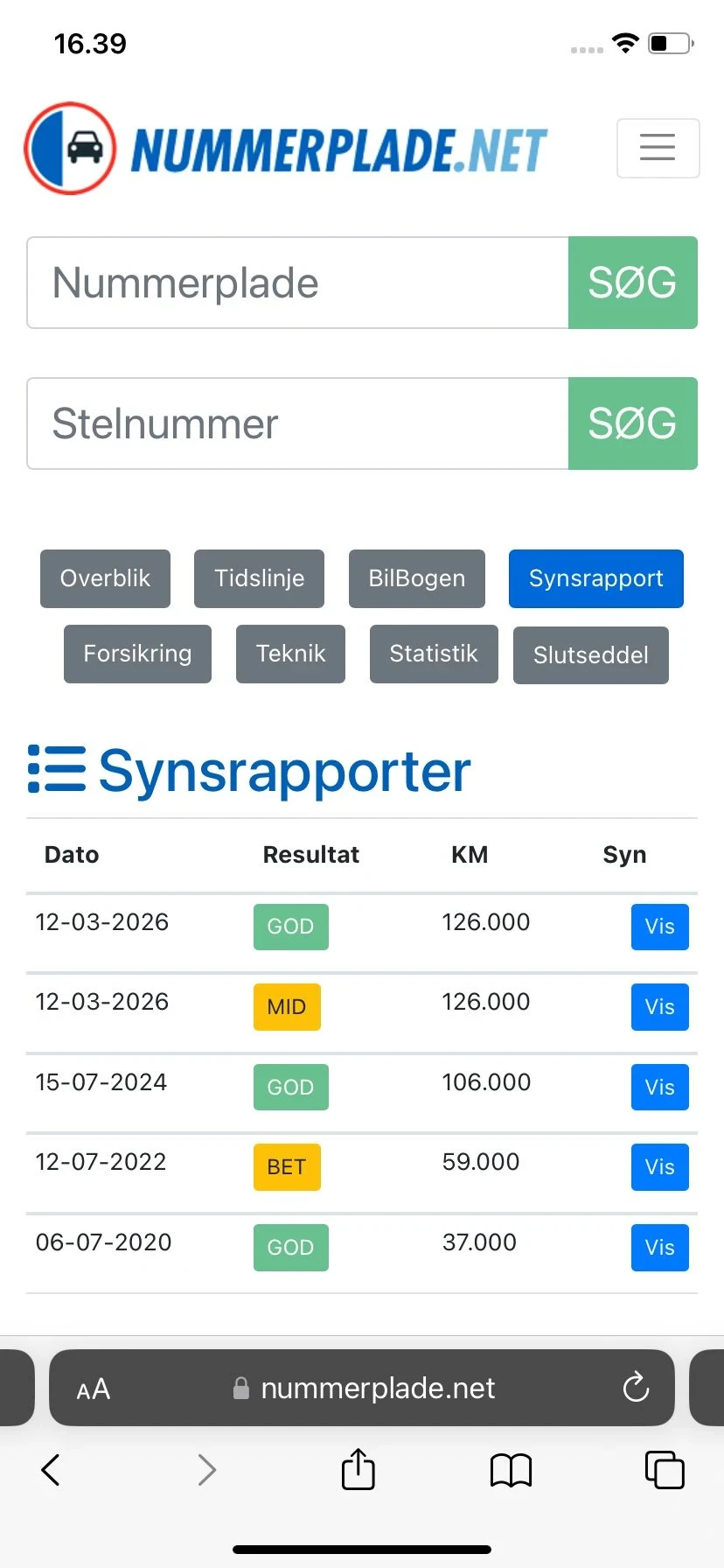Focus the Nummerplade input field

click(x=297, y=283)
